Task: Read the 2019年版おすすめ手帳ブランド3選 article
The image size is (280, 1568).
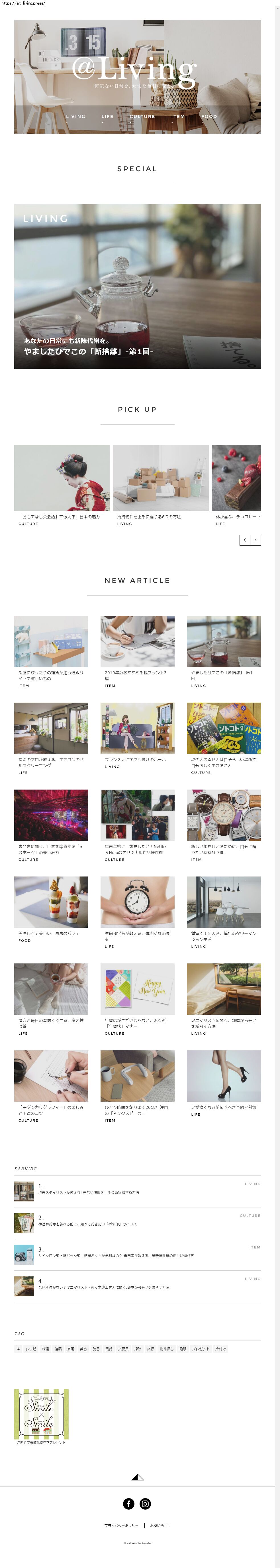Action: (x=138, y=641)
